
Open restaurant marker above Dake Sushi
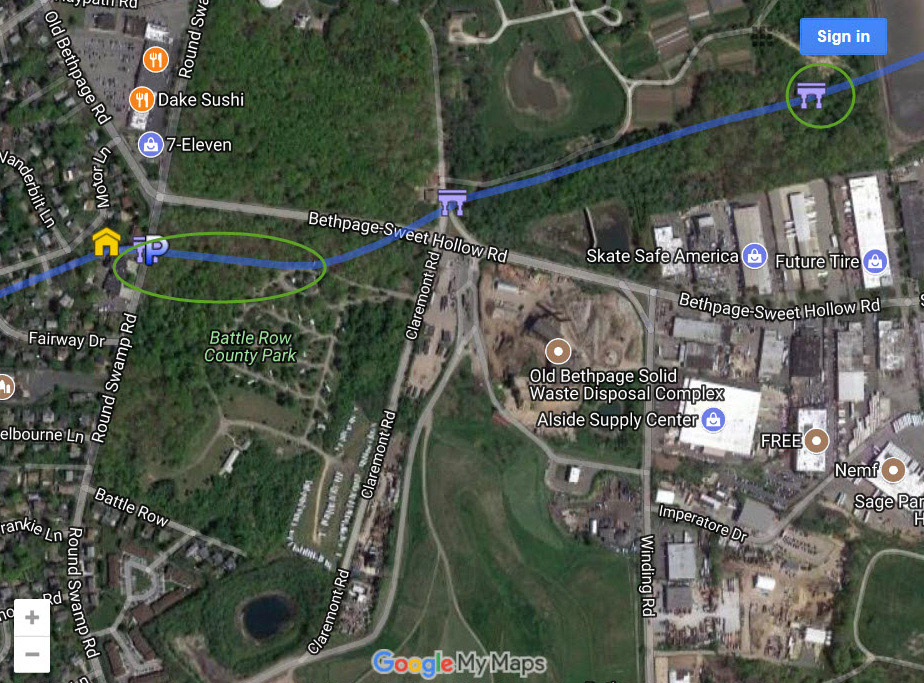tap(155, 59)
